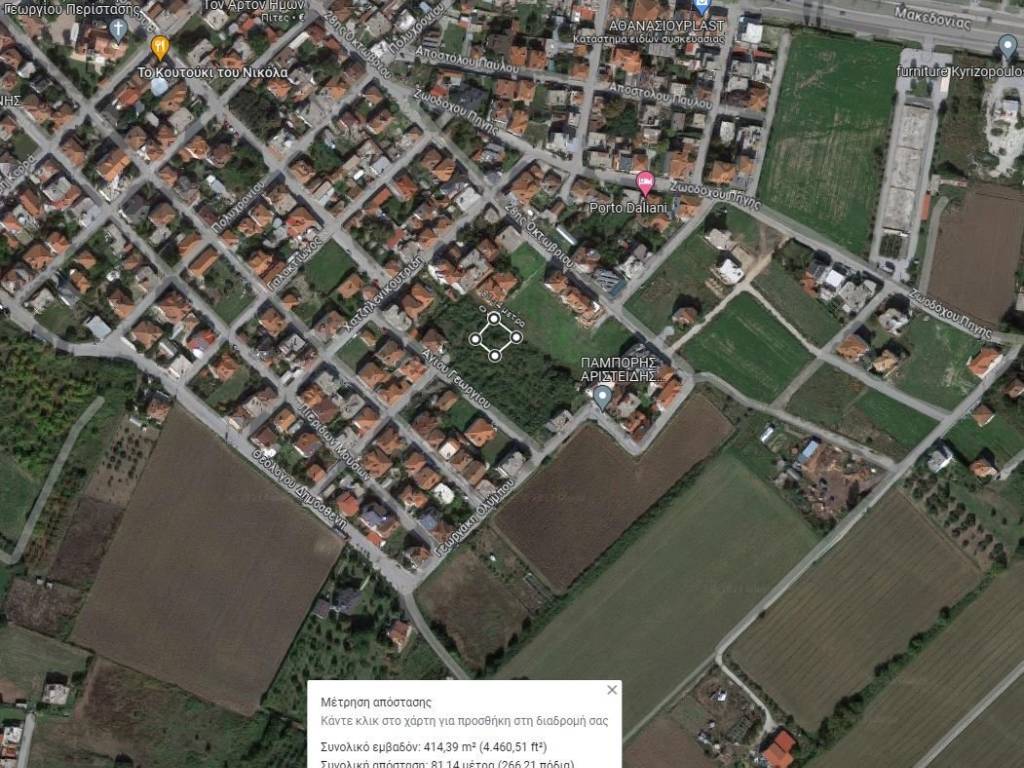The image size is (1024, 768).
Task: Select the Το Κουτούκι του Νικόλα restaurant pin
Action: [x=159, y=47]
